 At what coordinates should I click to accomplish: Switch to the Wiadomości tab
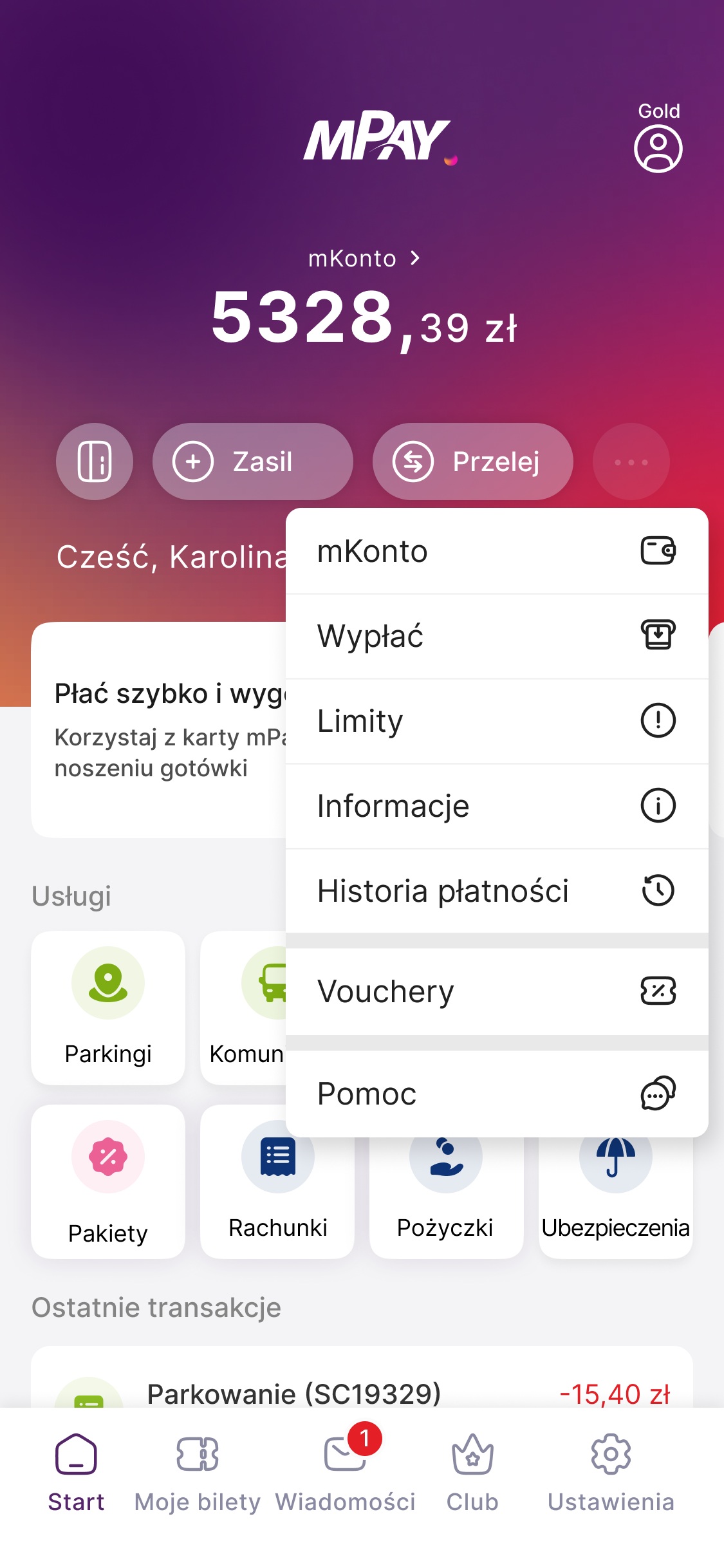(346, 1472)
